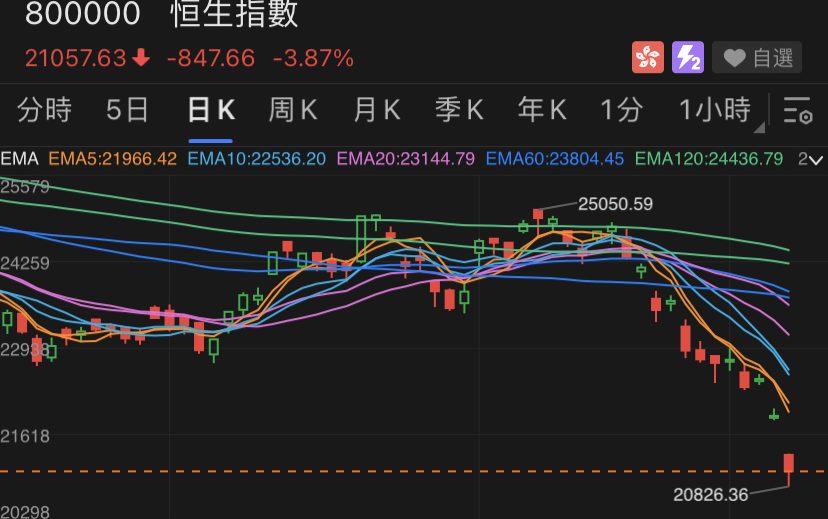The width and height of the screenshot is (828, 519).
Task: Switch to 周K weekly chart
Action: [x=292, y=110]
